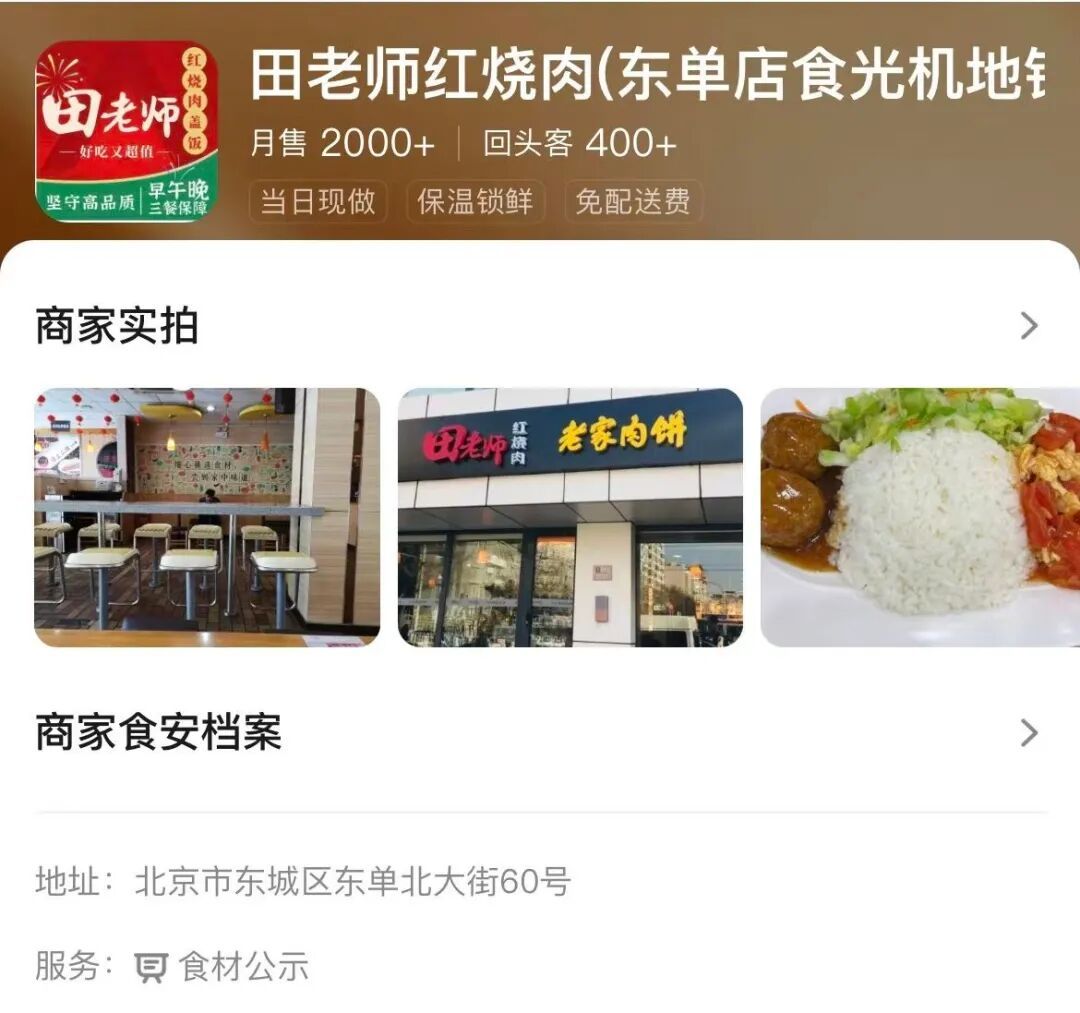View the meatball rice dish photo
The image size is (1080, 1013).
click(920, 517)
